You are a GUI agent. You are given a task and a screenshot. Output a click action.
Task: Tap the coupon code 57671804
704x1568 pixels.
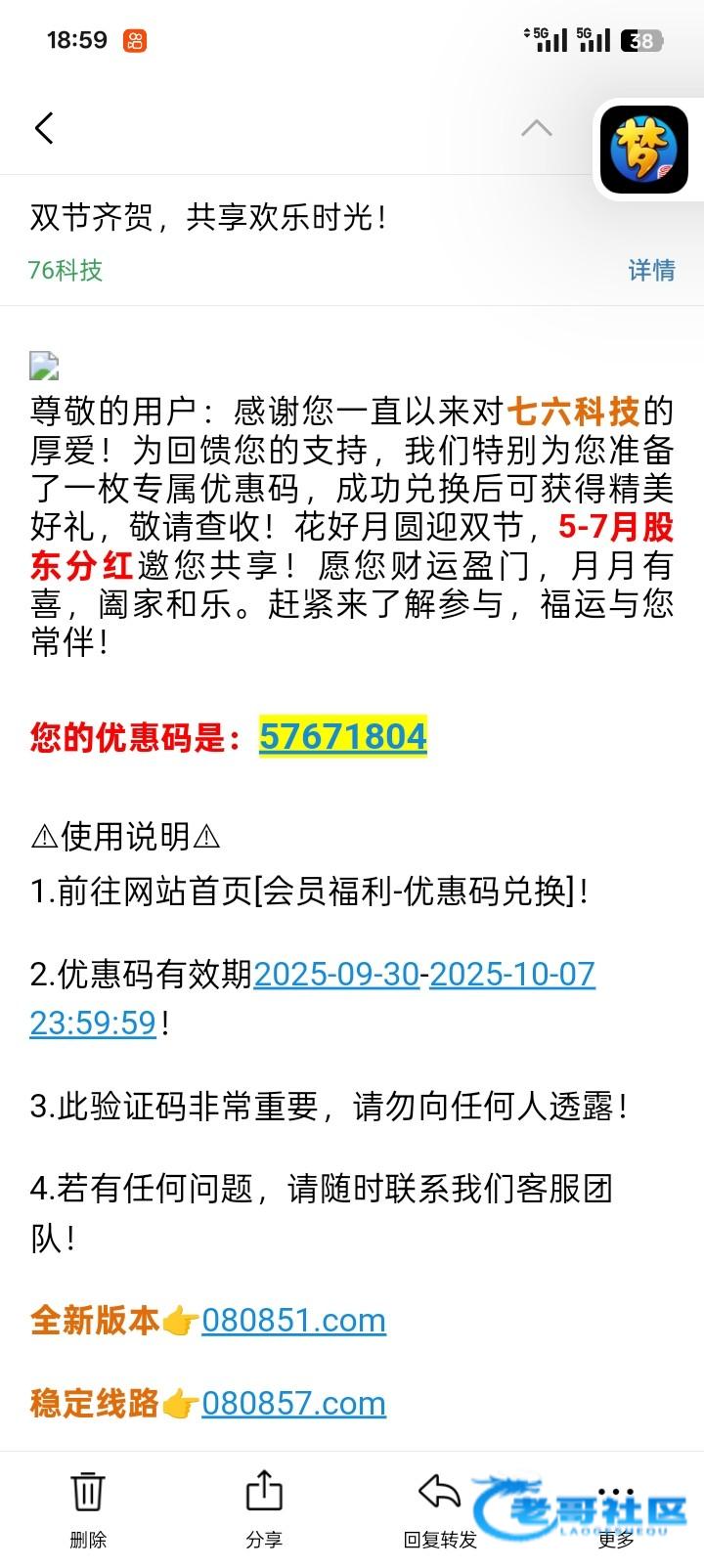coord(343,736)
